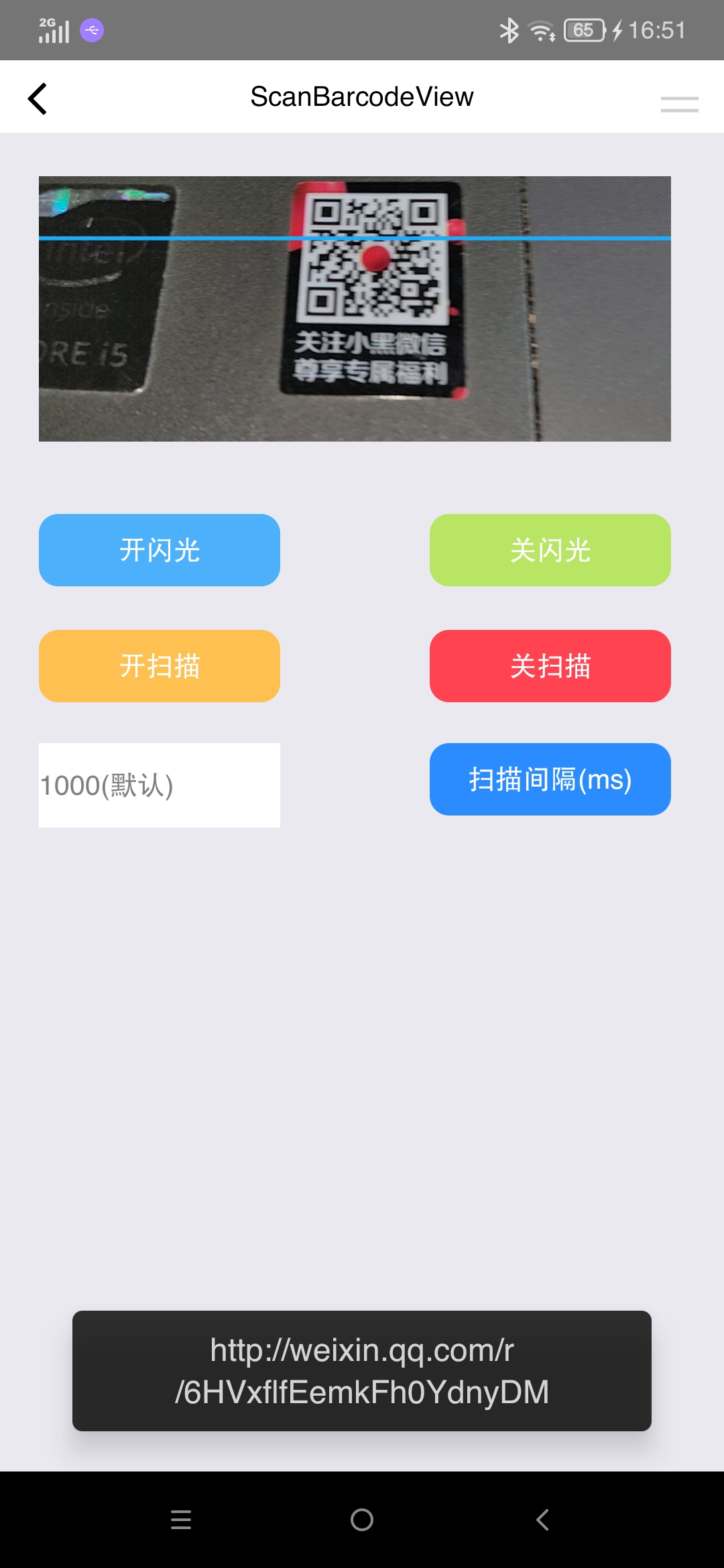Stop scanning with 关扫描
The width and height of the screenshot is (724, 1568).
[550, 666]
